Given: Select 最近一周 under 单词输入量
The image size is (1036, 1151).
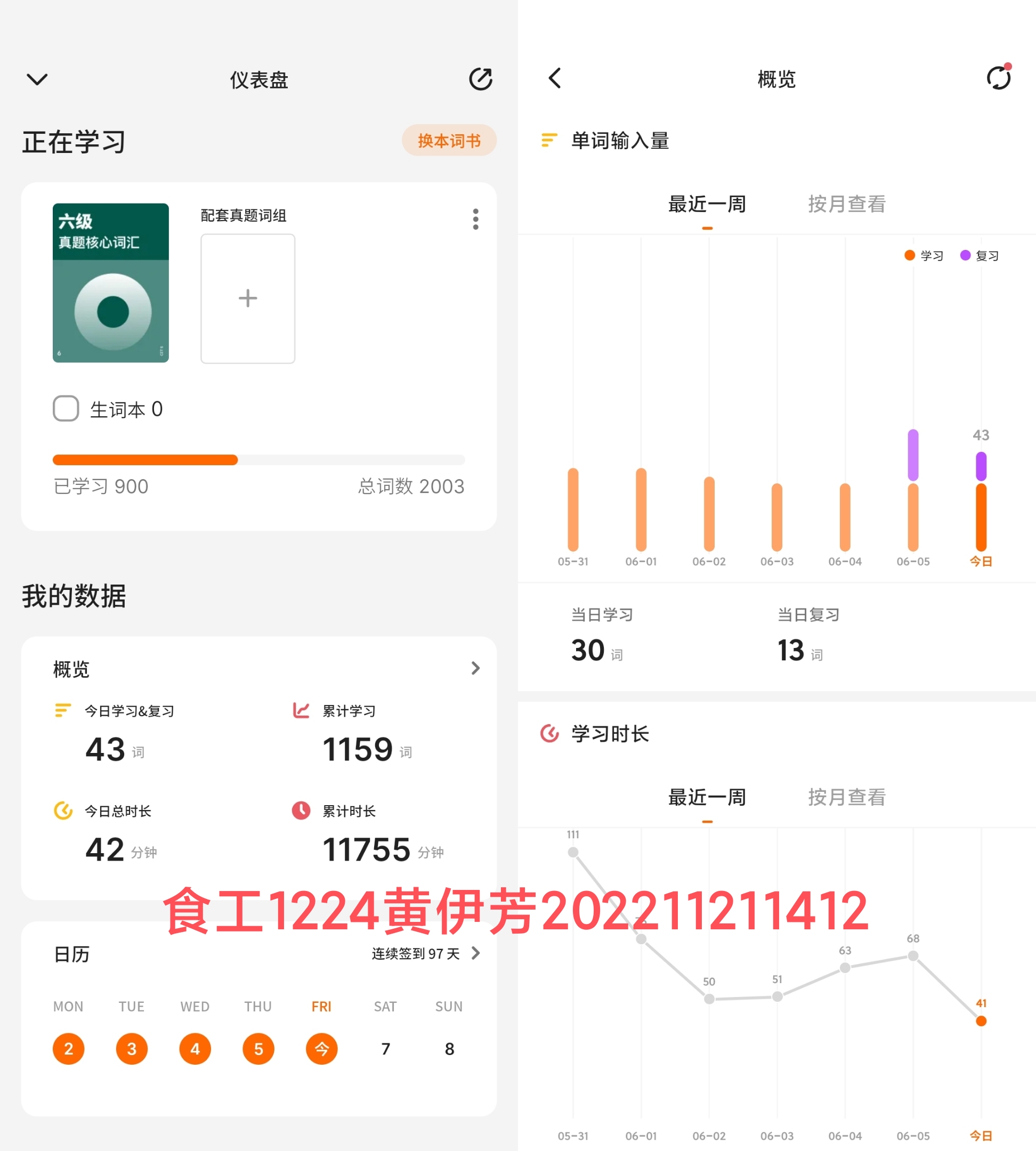Looking at the screenshot, I should coord(707,204).
